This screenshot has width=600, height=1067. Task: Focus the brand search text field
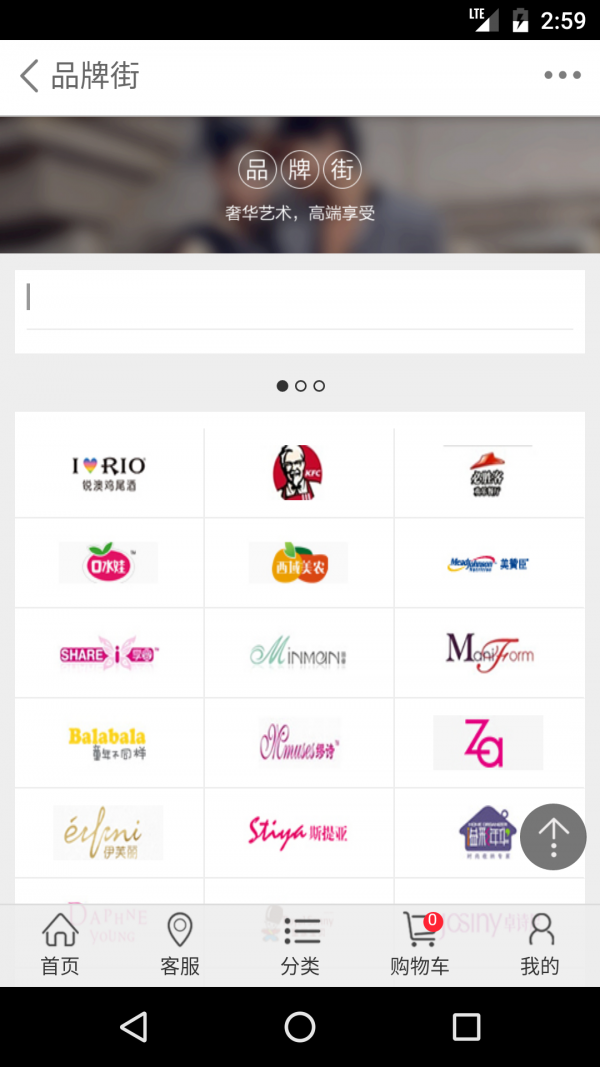point(299,299)
